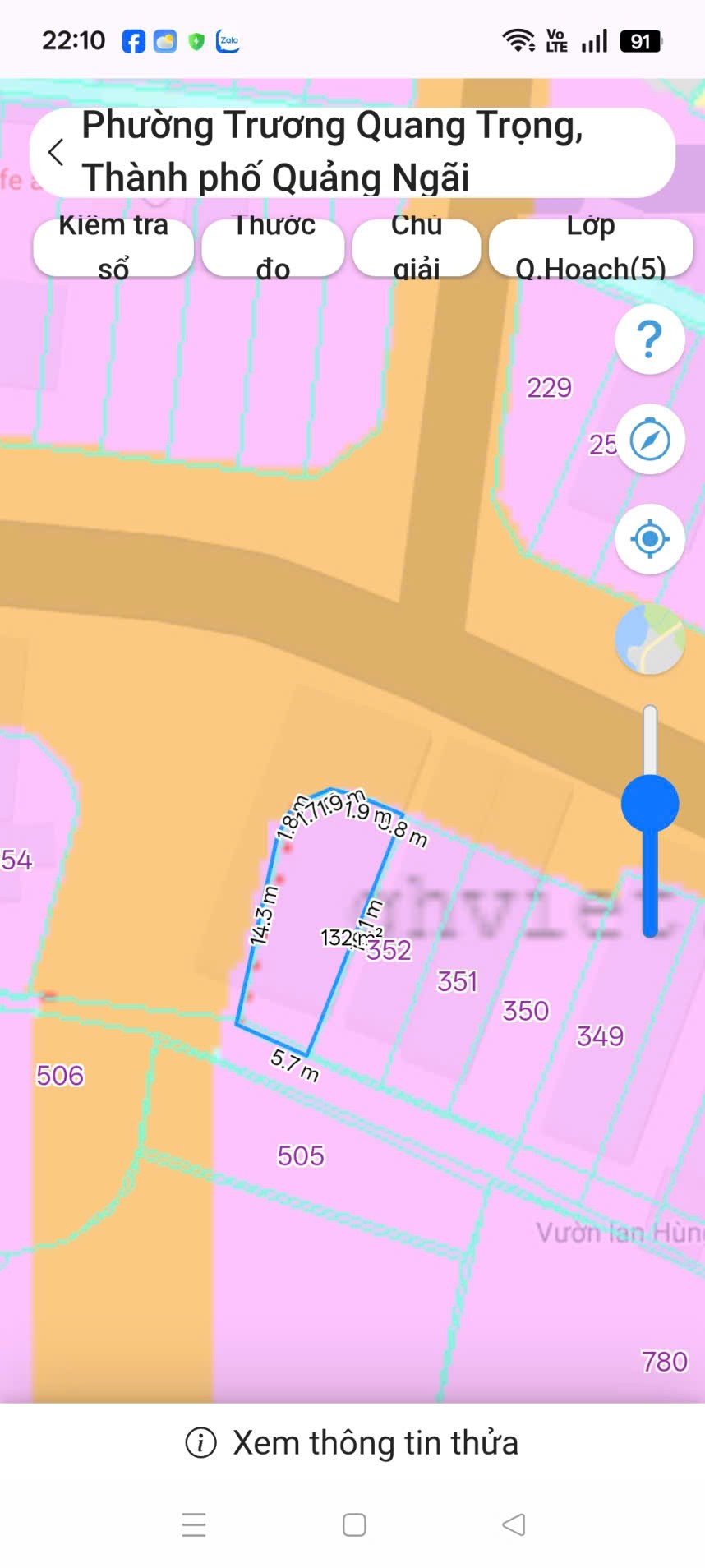This screenshot has width=705, height=1568.
Task: Open Lớp Q.Hoạch(5) layers
Action: tap(591, 247)
